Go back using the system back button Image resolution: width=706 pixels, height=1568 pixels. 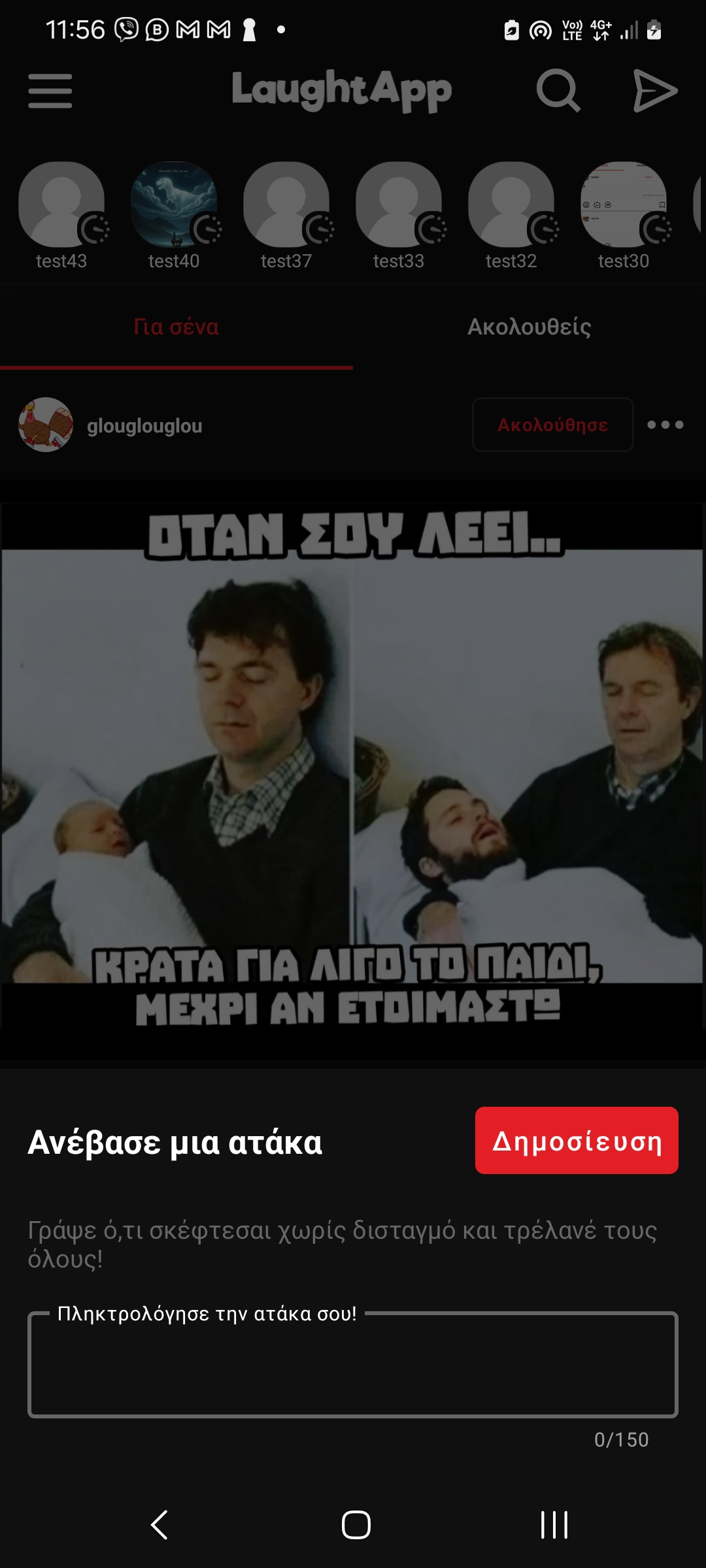160,1525
